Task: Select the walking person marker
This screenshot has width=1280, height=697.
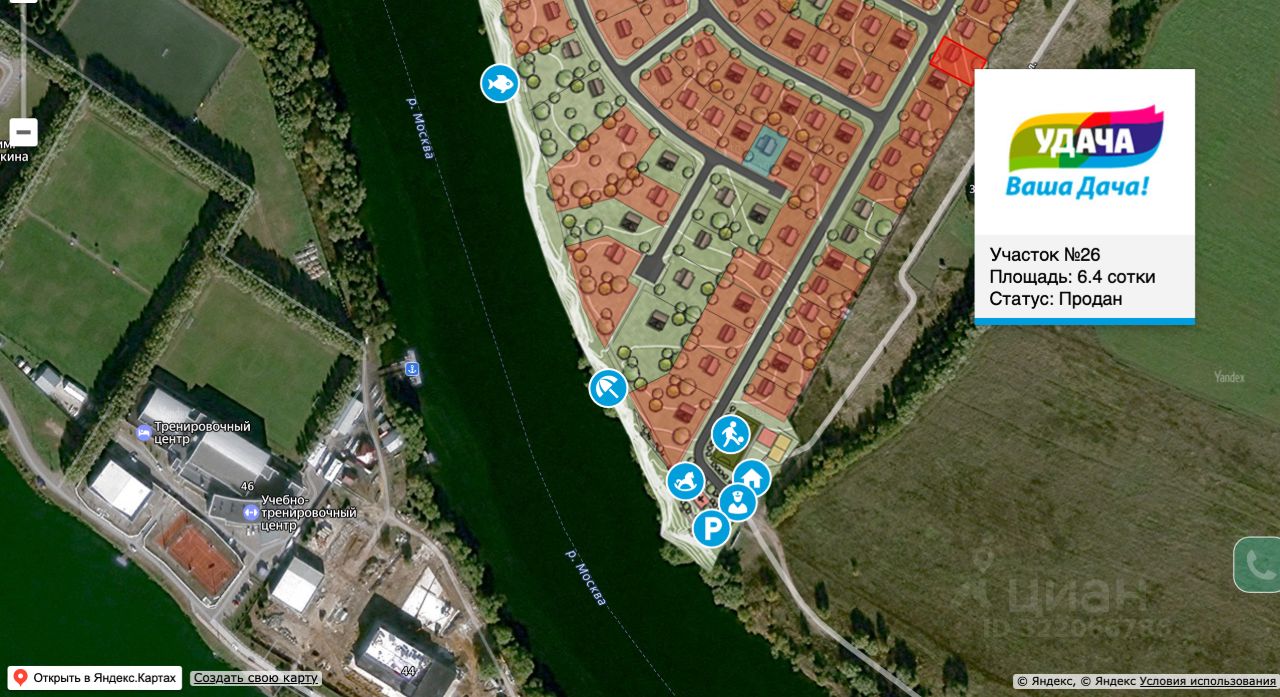Action: (731, 434)
